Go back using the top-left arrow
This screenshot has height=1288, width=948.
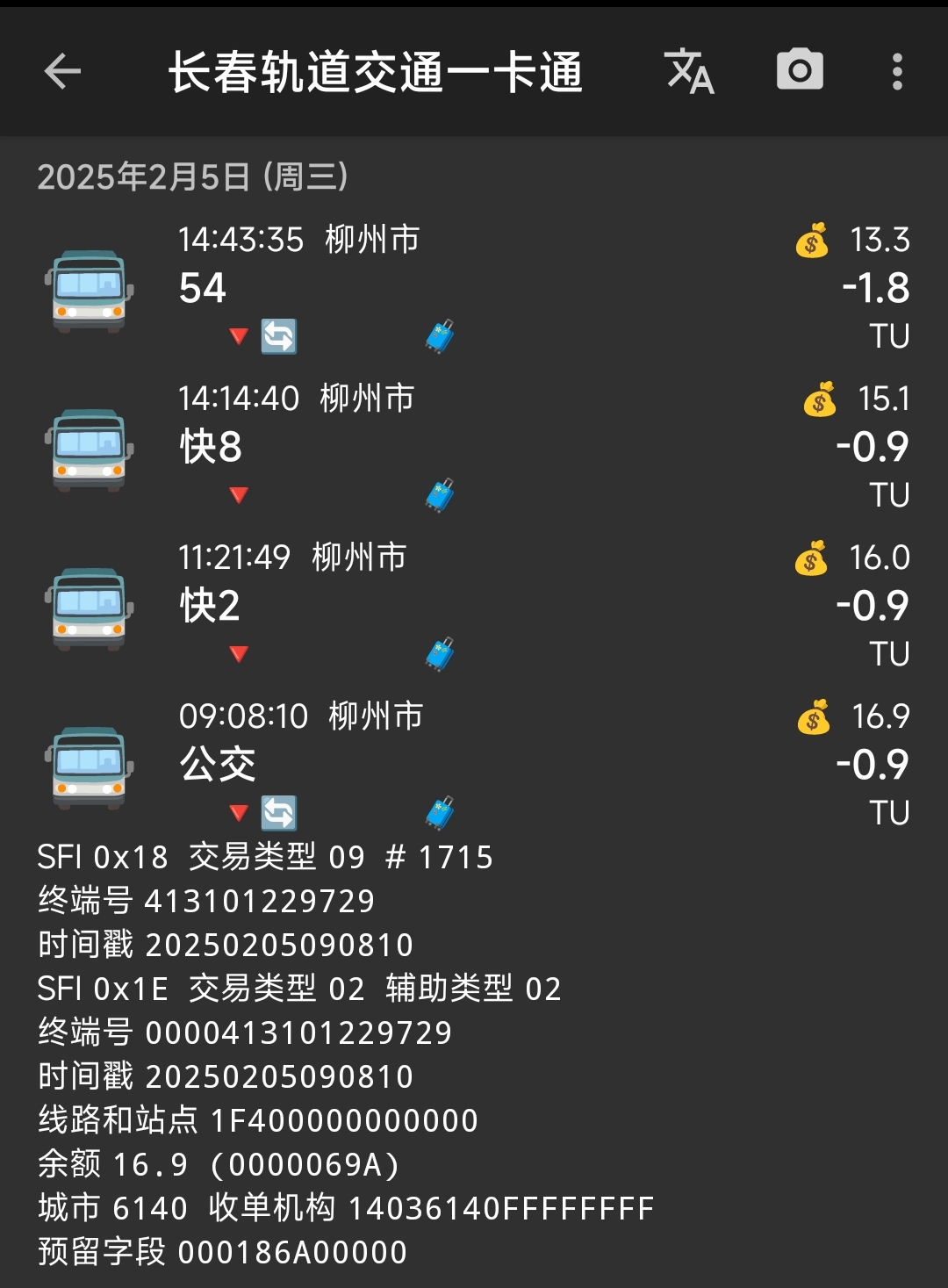pos(62,71)
